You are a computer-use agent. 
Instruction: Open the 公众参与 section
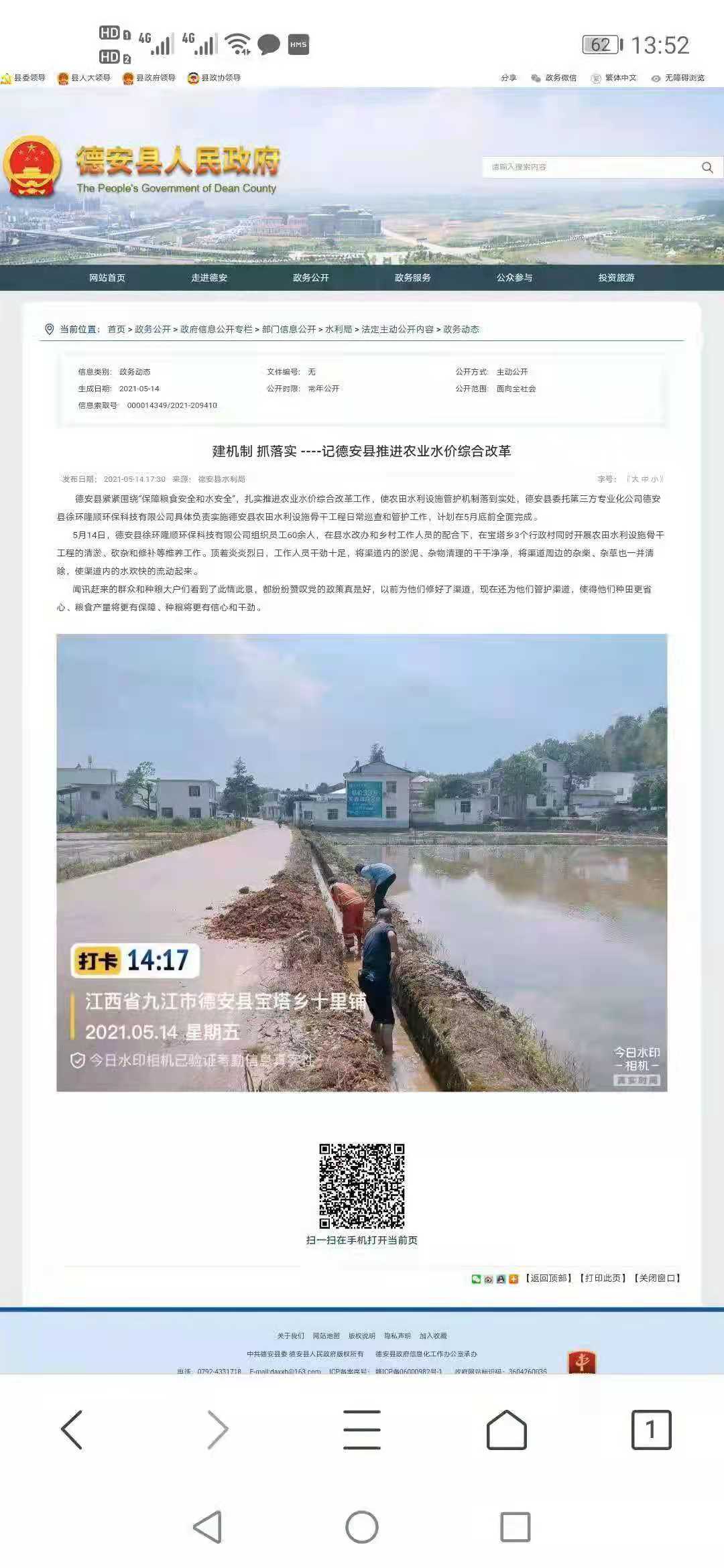click(x=515, y=277)
